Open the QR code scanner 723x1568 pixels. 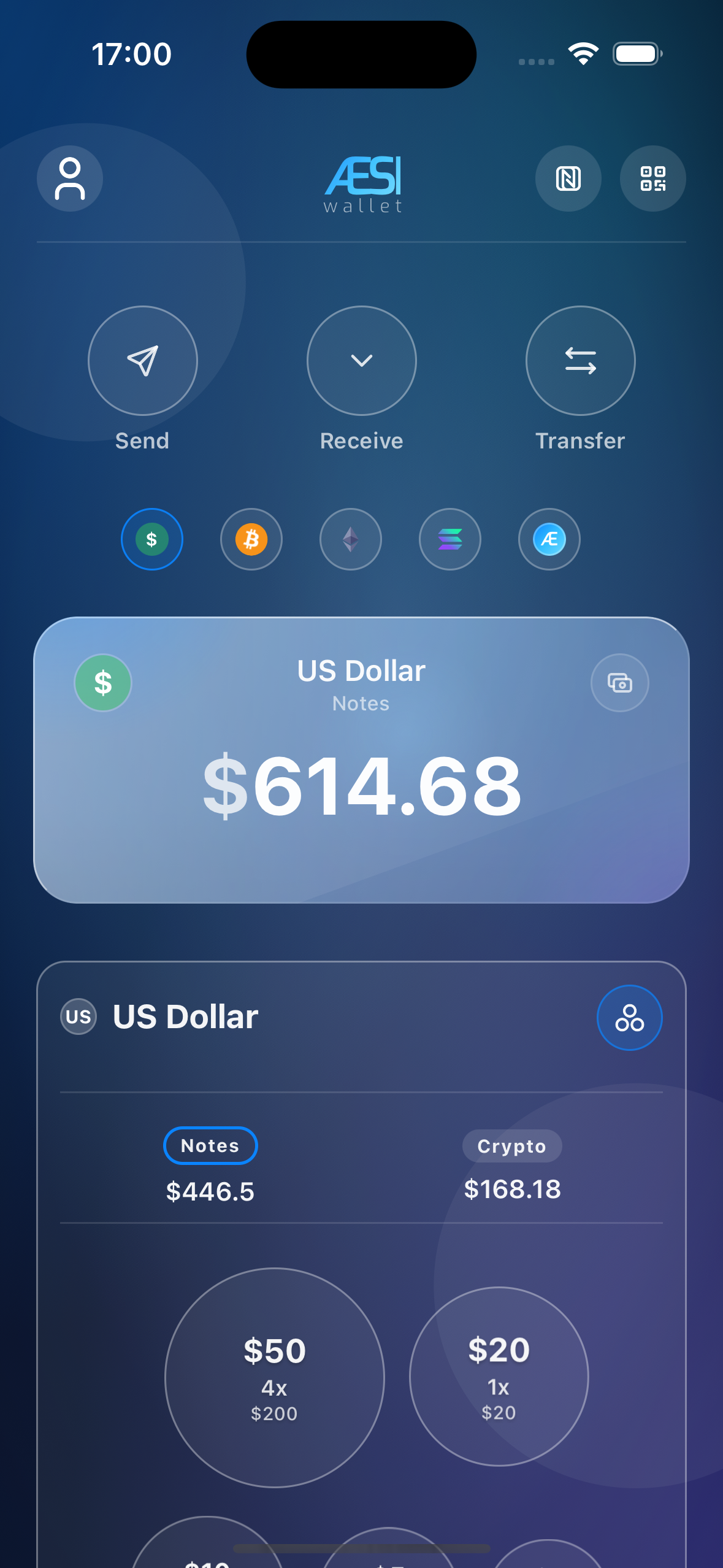(x=652, y=179)
